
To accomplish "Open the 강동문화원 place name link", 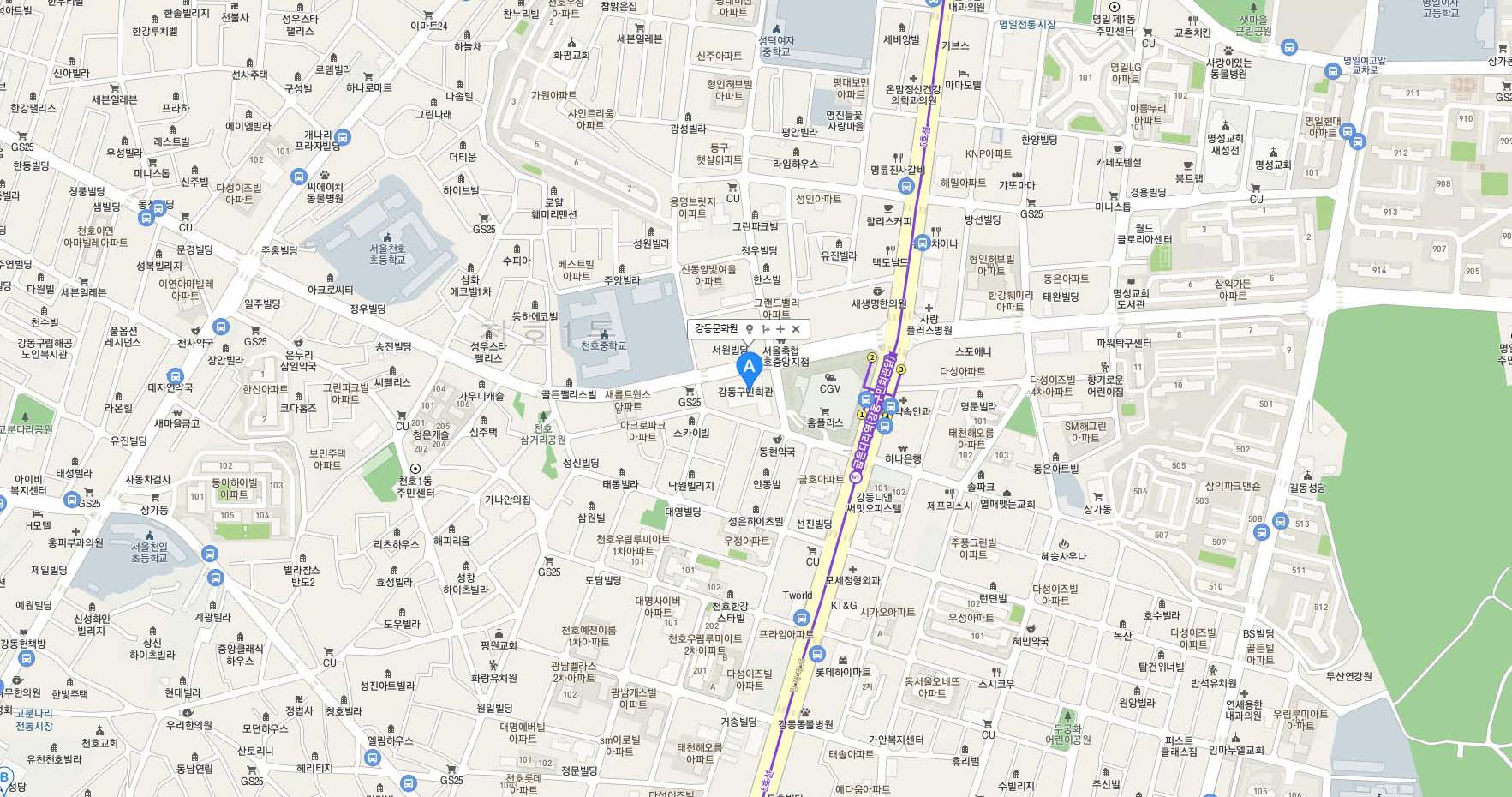I will (716, 328).
